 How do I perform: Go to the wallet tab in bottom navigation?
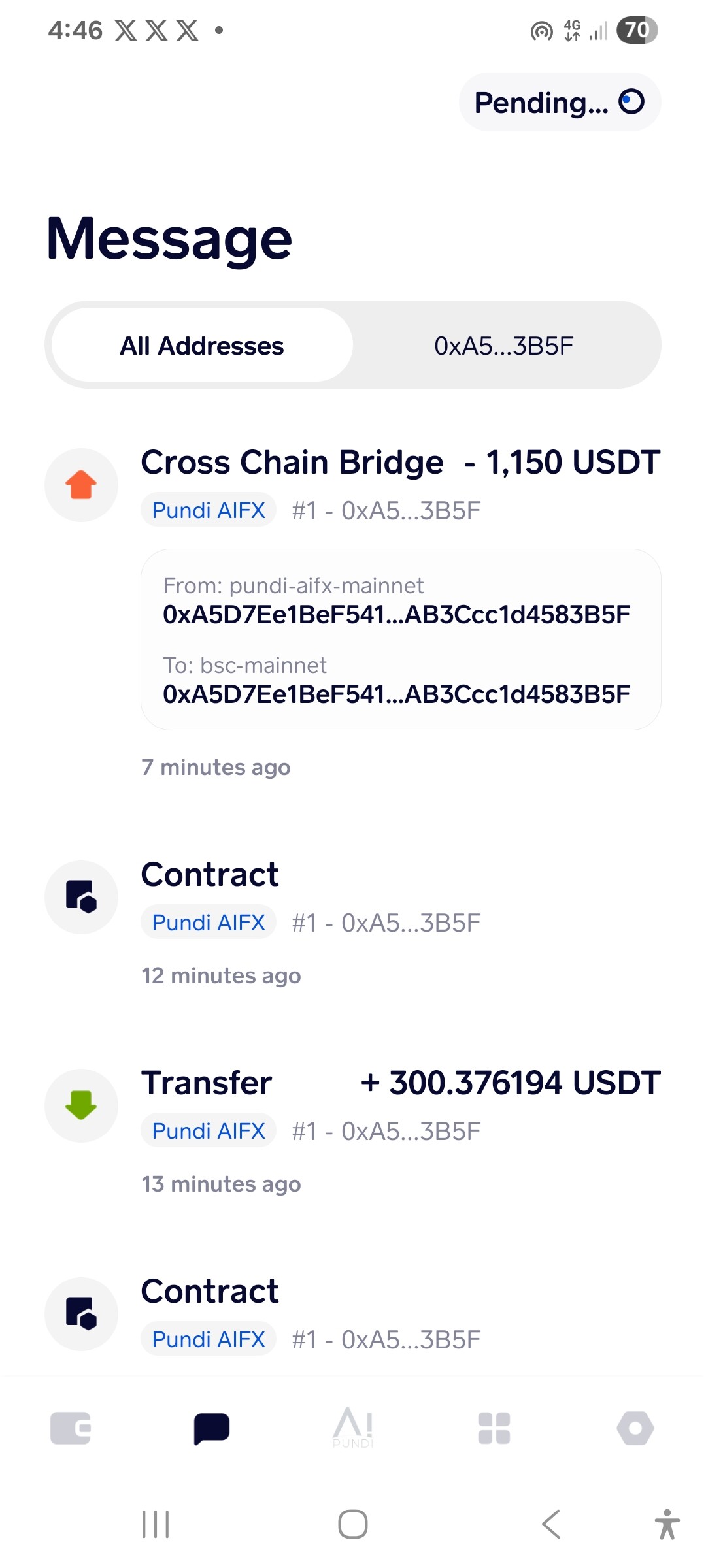(71, 1428)
